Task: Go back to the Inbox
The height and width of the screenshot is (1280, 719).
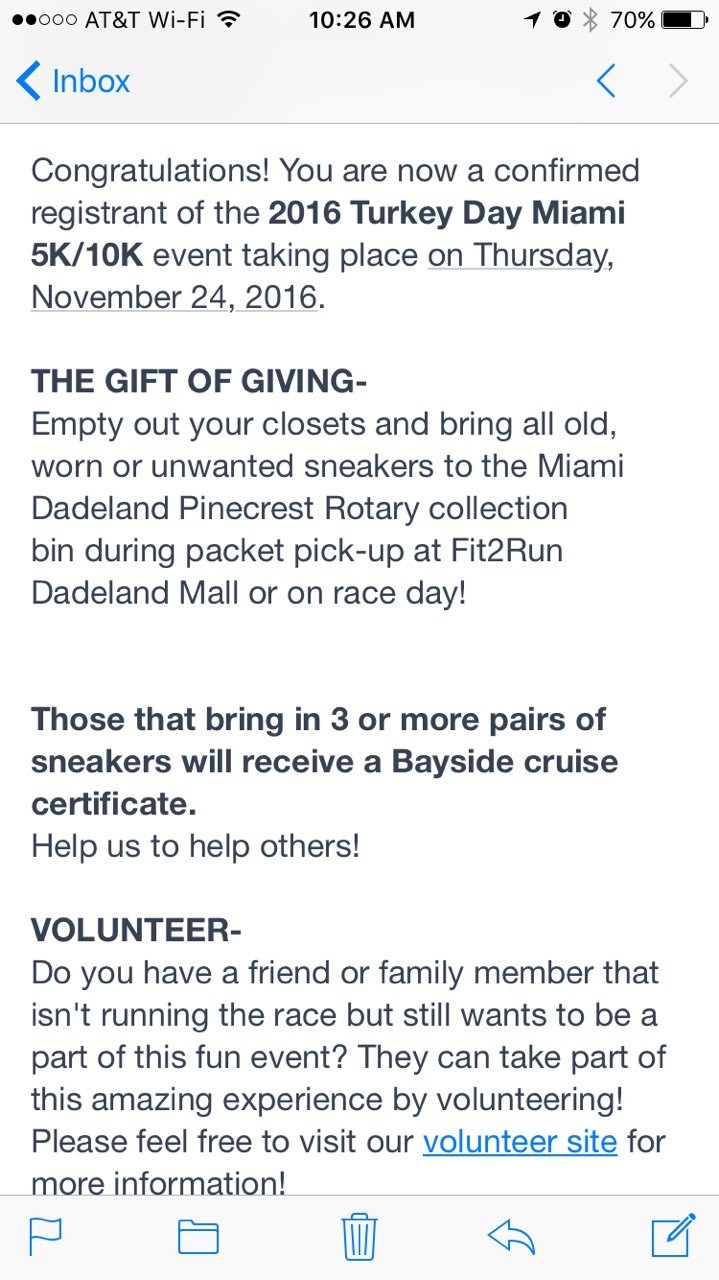Action: click(73, 81)
